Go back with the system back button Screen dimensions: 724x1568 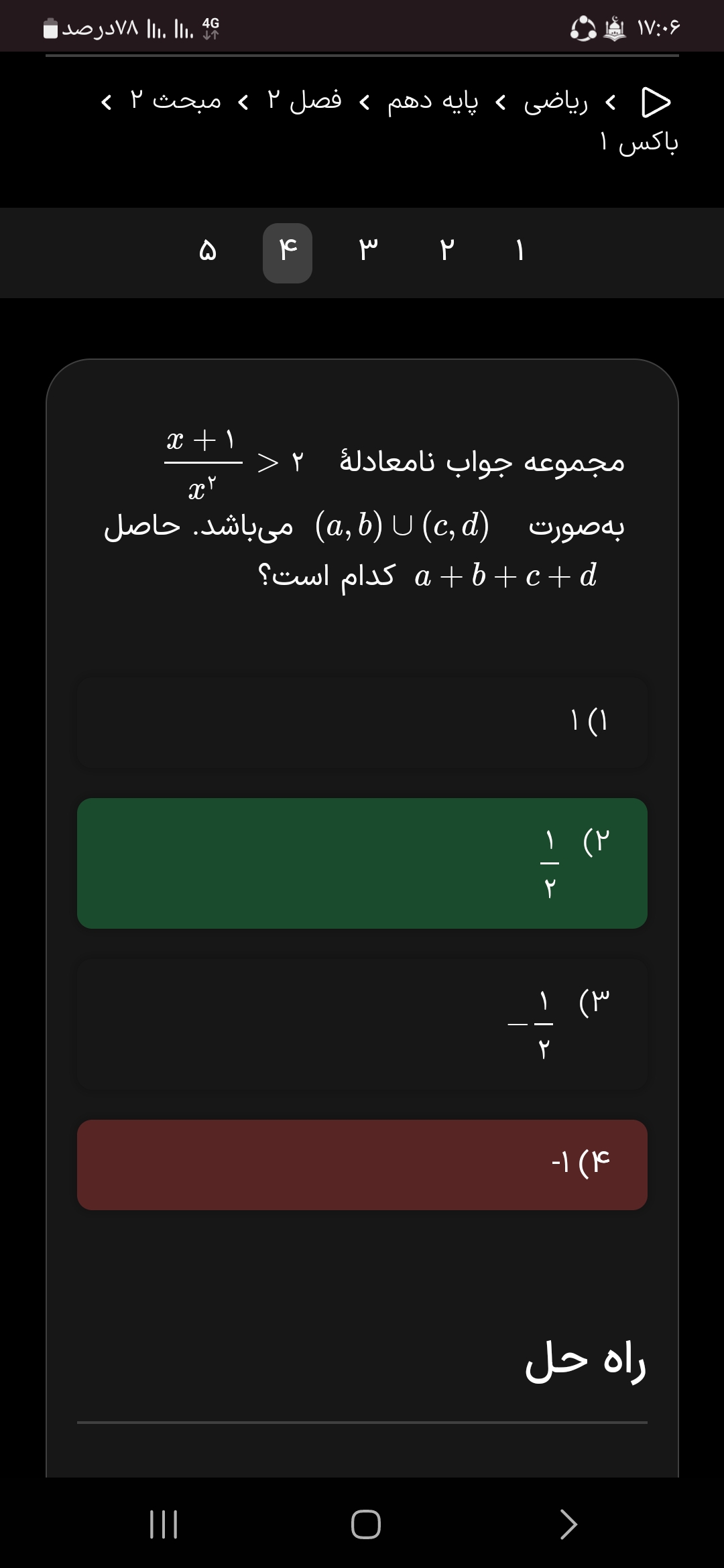568,1524
